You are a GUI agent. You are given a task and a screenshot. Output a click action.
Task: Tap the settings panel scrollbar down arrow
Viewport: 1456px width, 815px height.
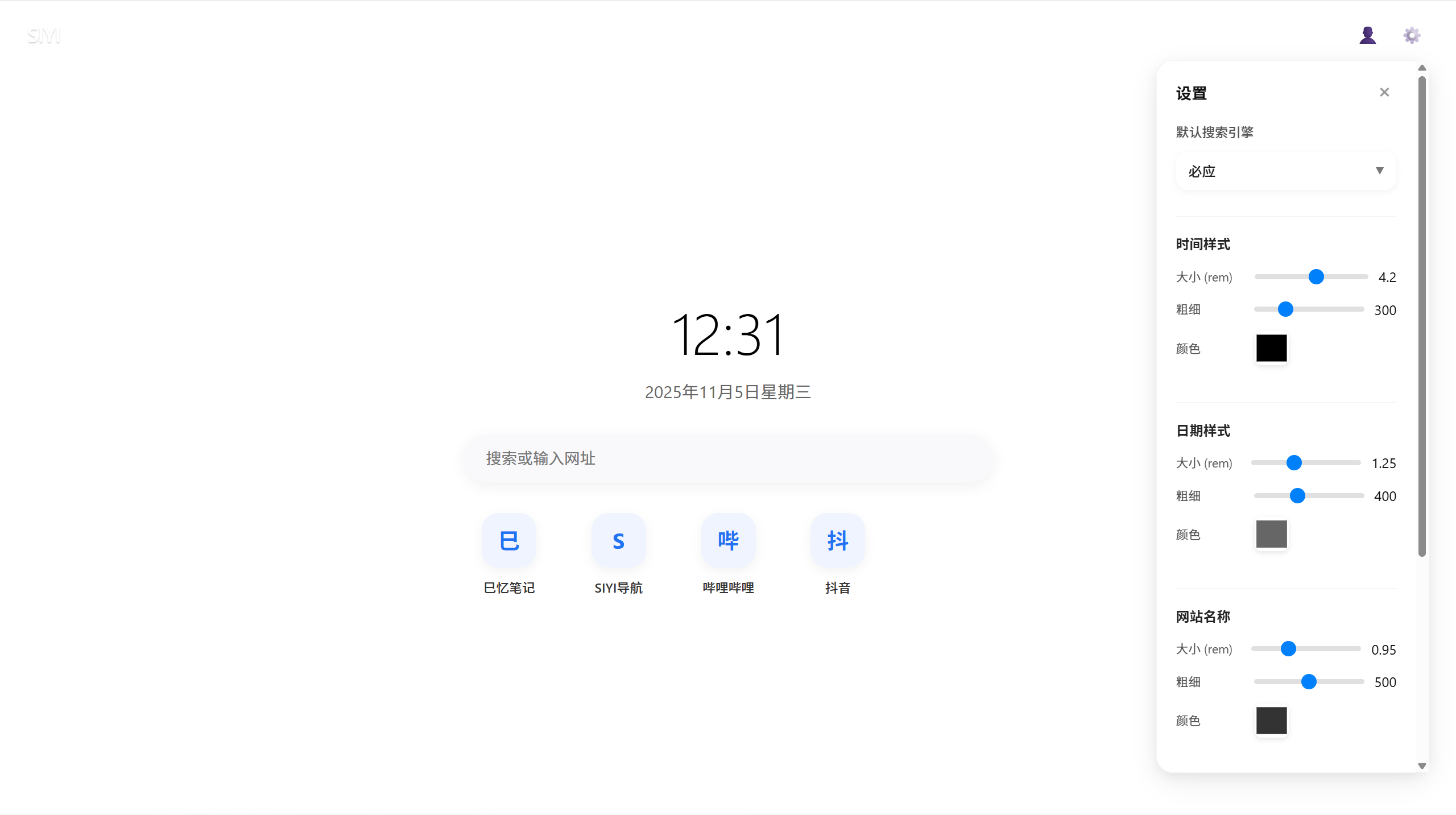(x=1422, y=766)
